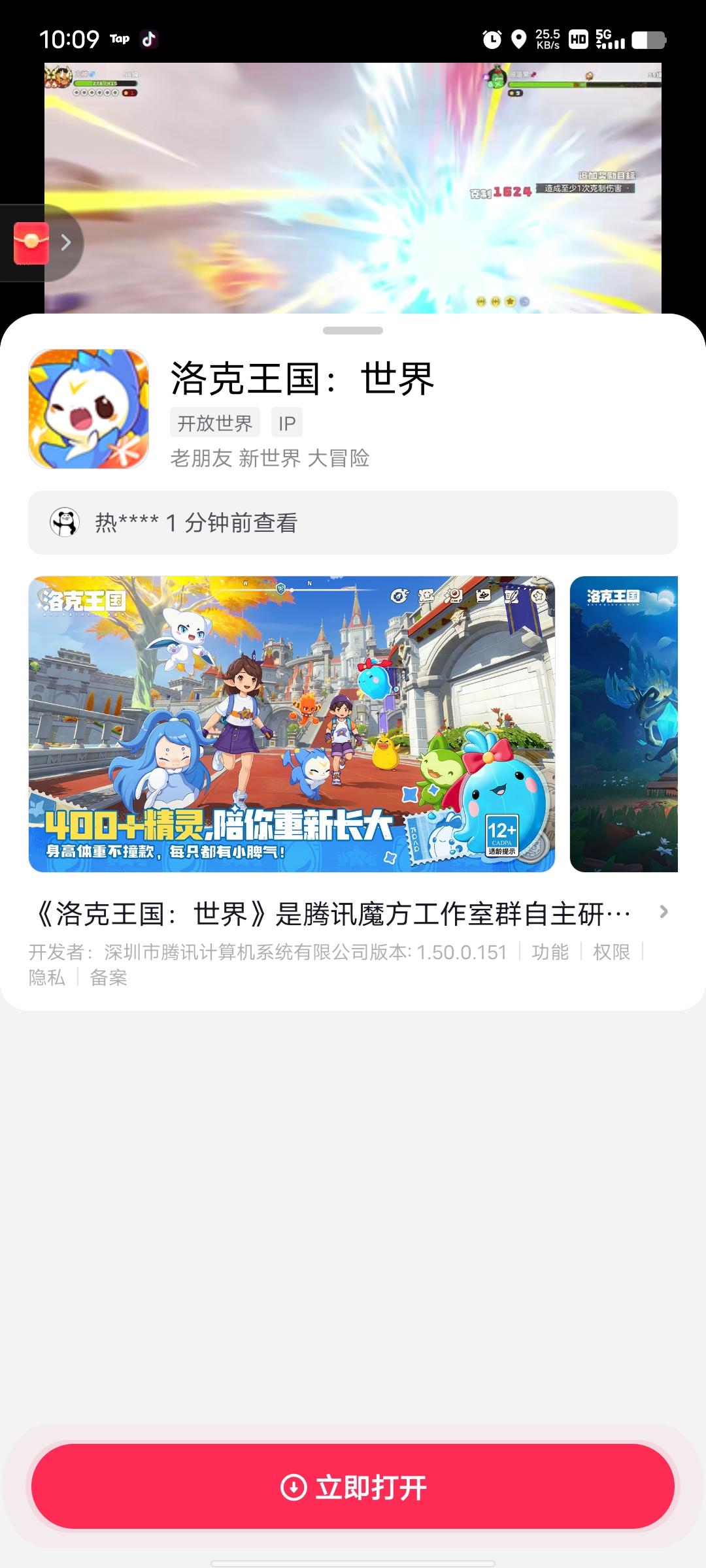
Task: Open the 权限 permissions link
Action: (611, 953)
